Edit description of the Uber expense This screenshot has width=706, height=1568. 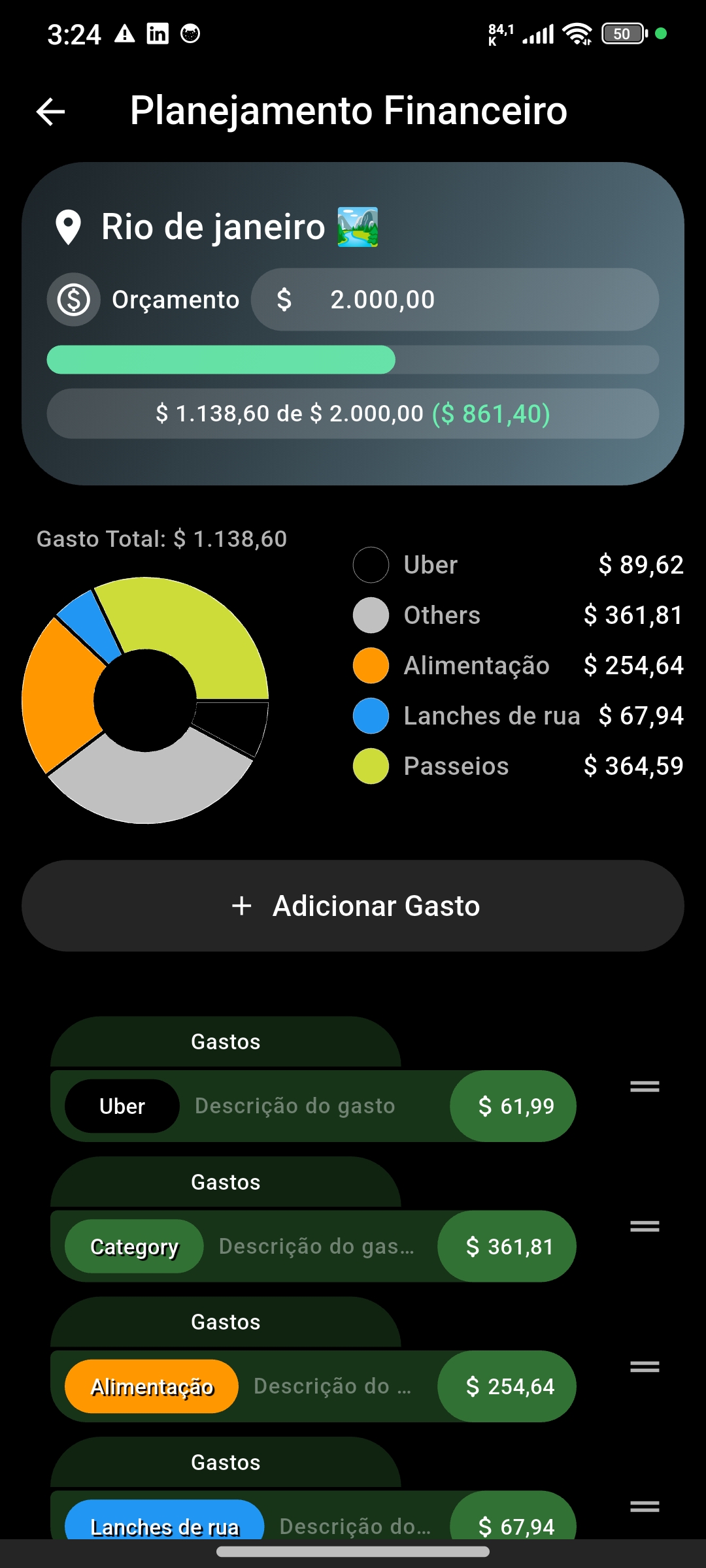tap(314, 1106)
